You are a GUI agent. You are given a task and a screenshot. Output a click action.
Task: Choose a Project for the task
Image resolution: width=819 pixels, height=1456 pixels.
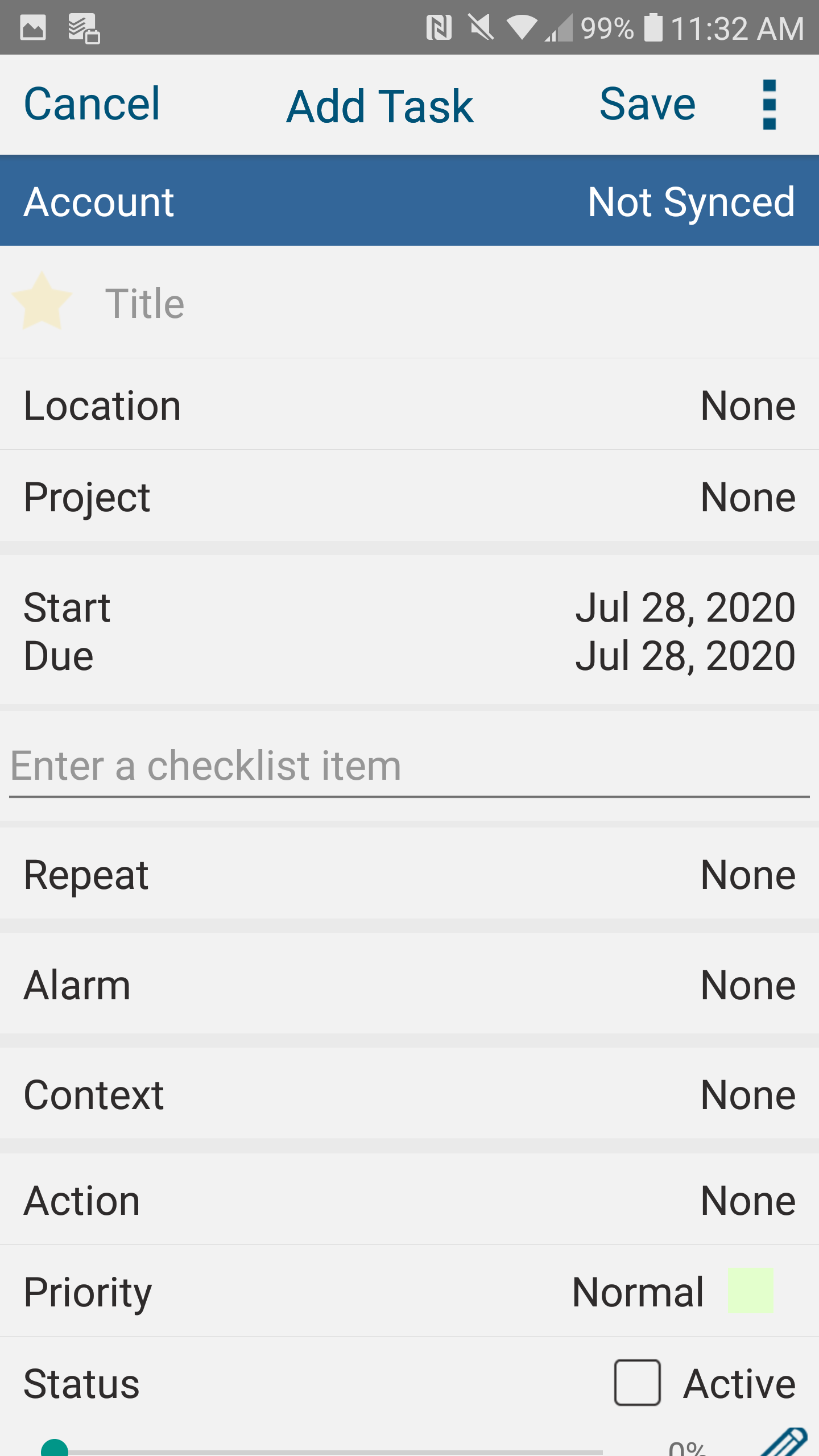point(409,497)
